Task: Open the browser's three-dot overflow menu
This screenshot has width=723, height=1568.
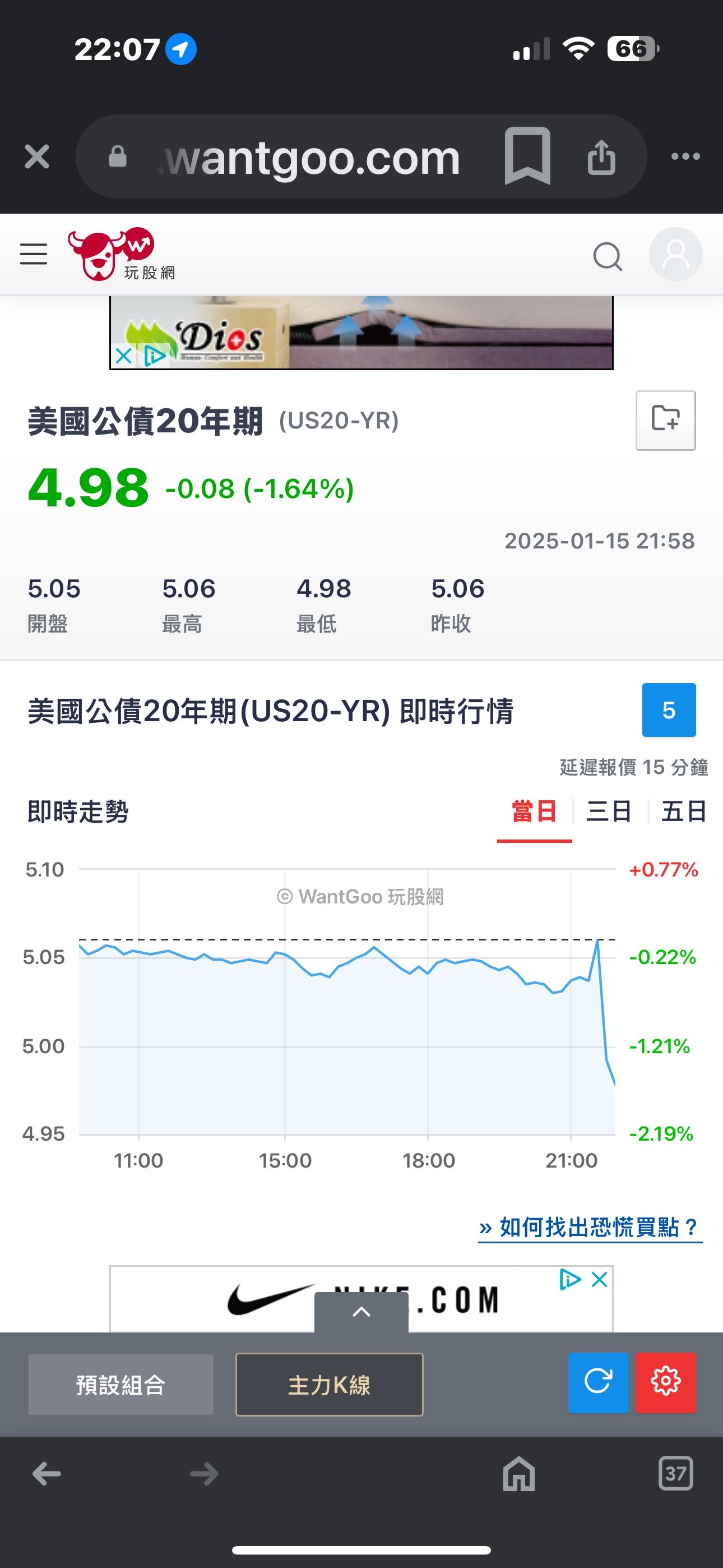Action: coord(685,156)
